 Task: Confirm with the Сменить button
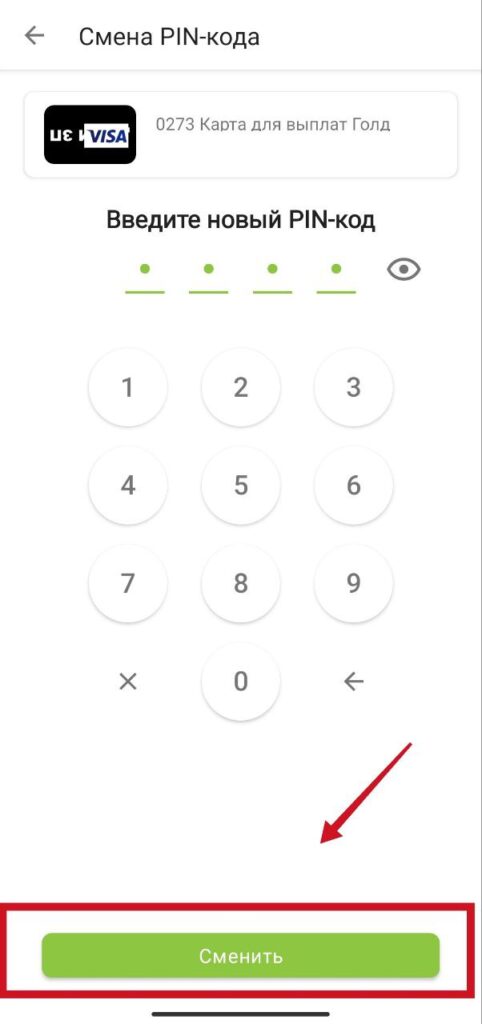pyautogui.click(x=241, y=955)
